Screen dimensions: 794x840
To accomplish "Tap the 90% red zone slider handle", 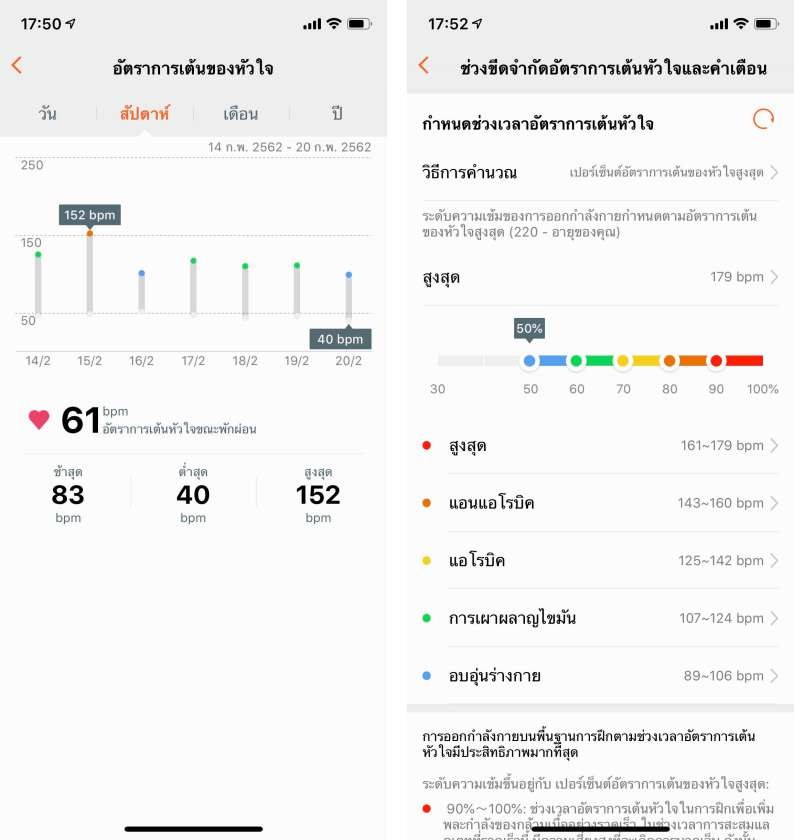I will tap(716, 361).
